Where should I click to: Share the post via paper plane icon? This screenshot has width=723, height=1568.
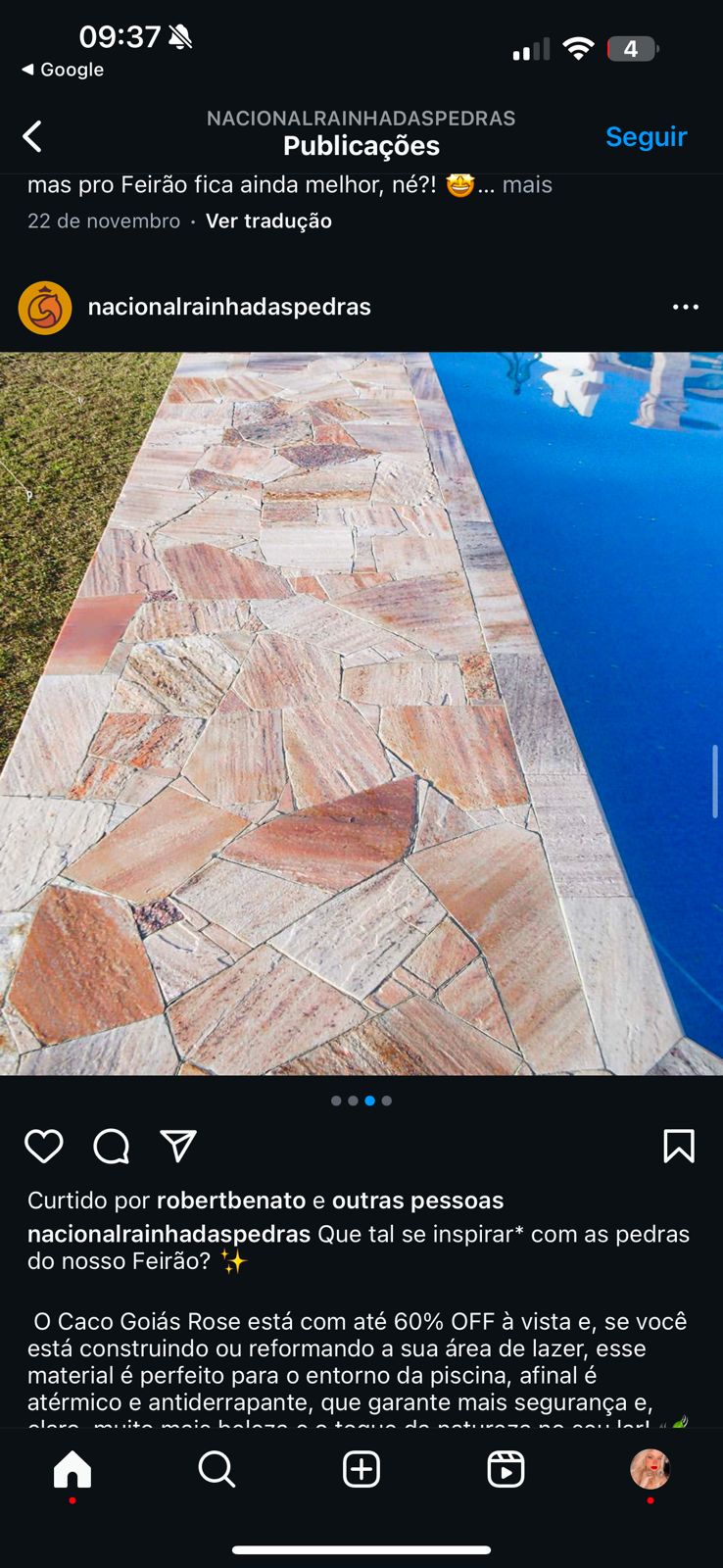(178, 1146)
